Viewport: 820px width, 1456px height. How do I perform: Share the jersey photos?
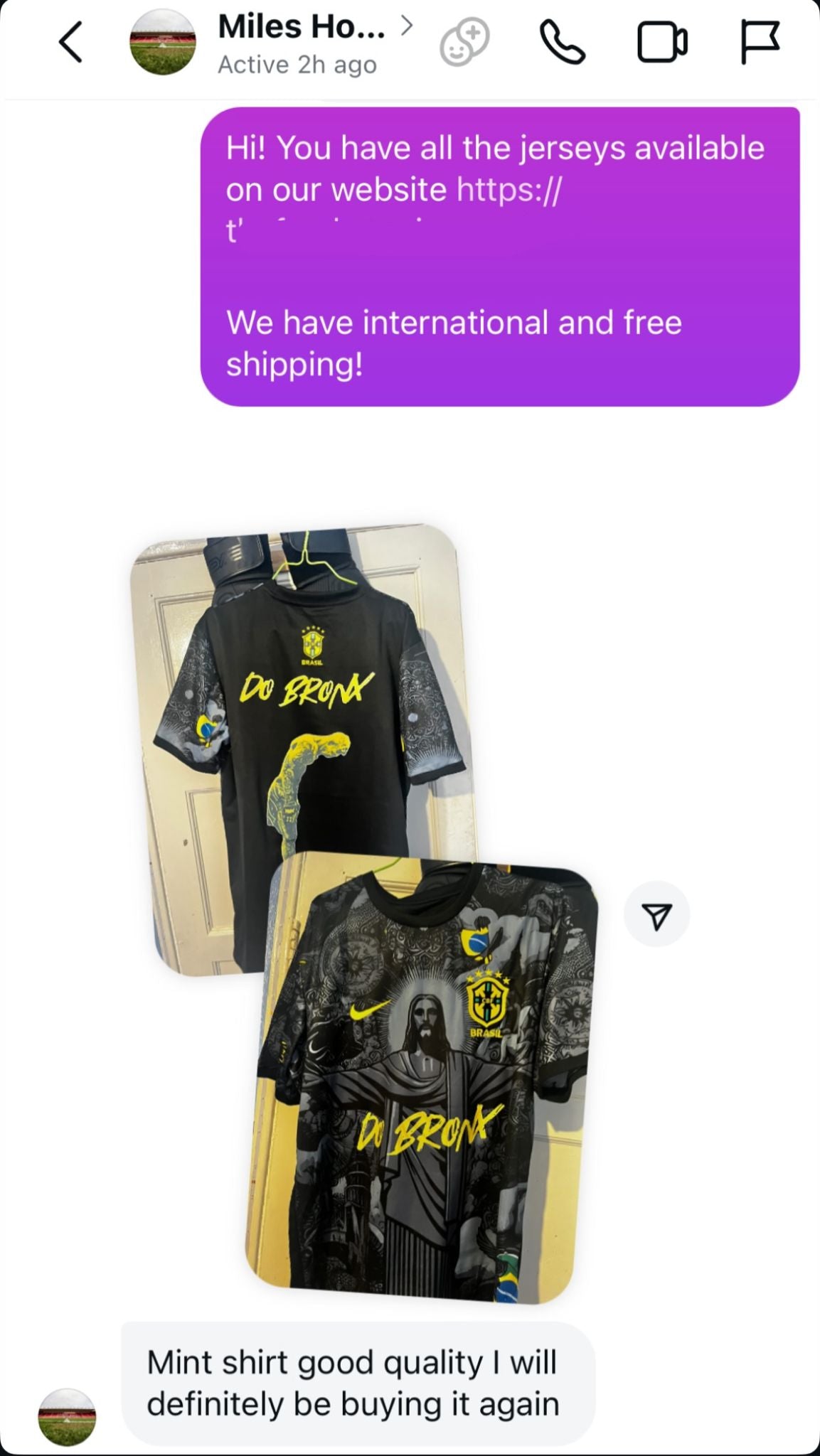point(656,915)
